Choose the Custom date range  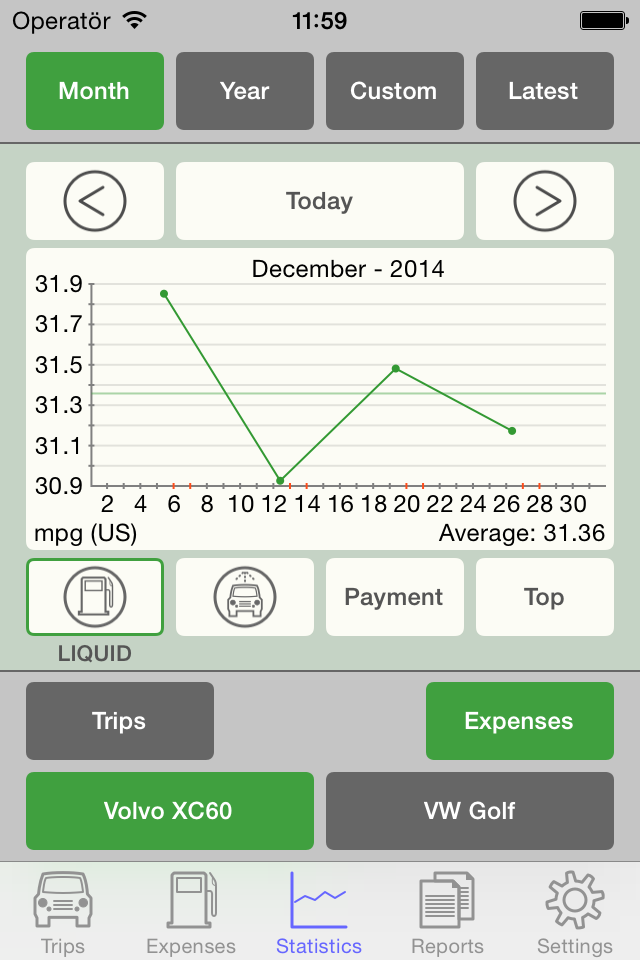(394, 91)
